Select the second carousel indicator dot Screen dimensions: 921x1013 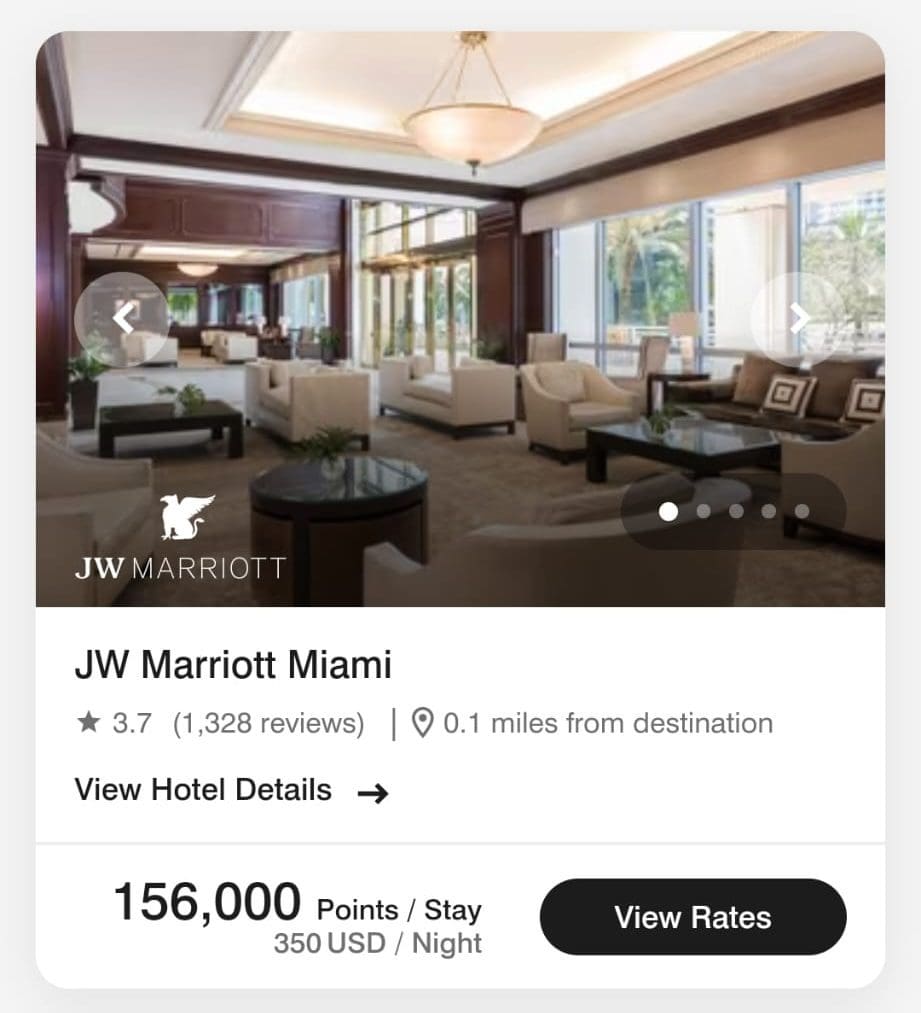(x=703, y=510)
